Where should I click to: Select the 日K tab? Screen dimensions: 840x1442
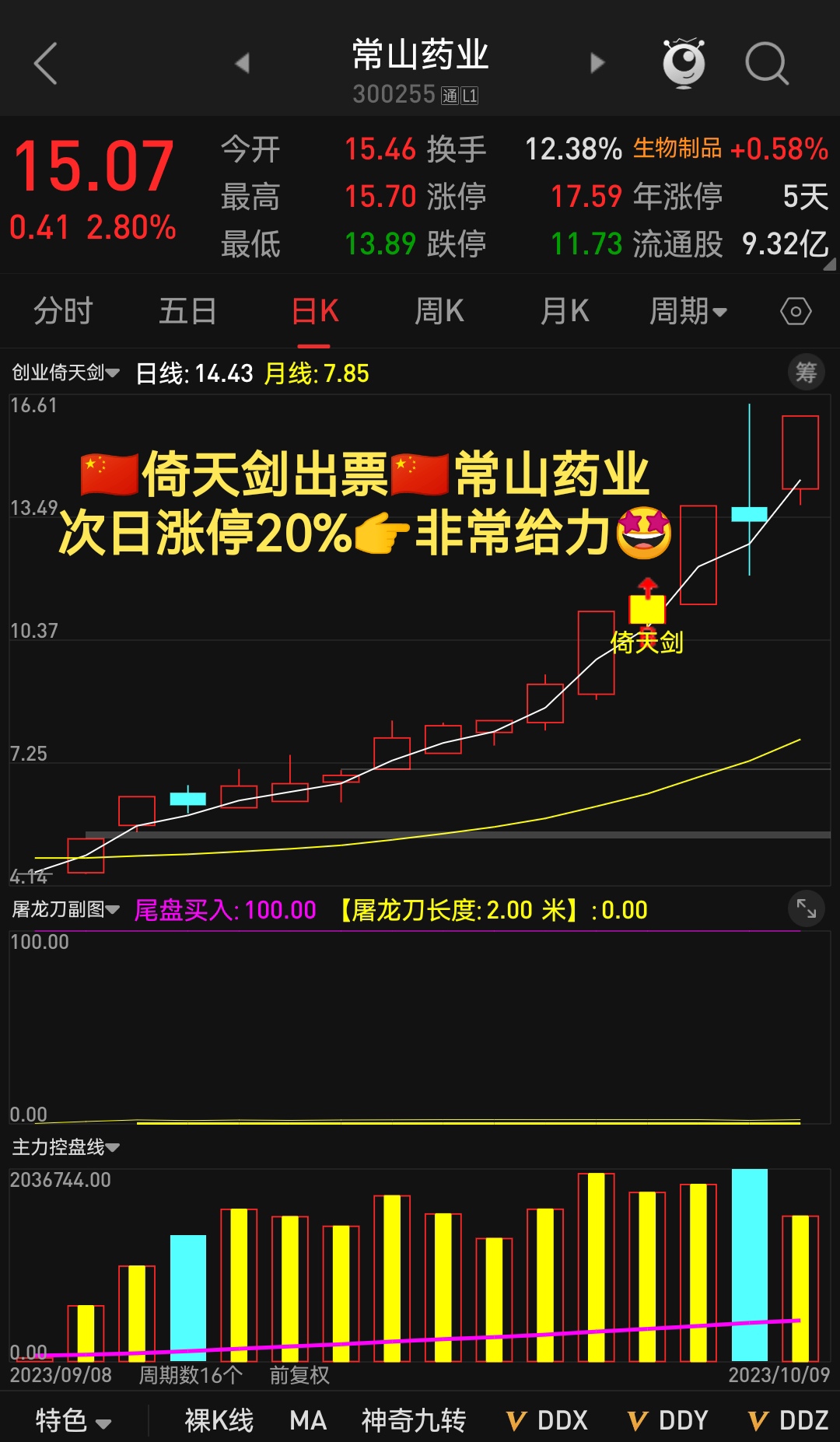(x=315, y=312)
